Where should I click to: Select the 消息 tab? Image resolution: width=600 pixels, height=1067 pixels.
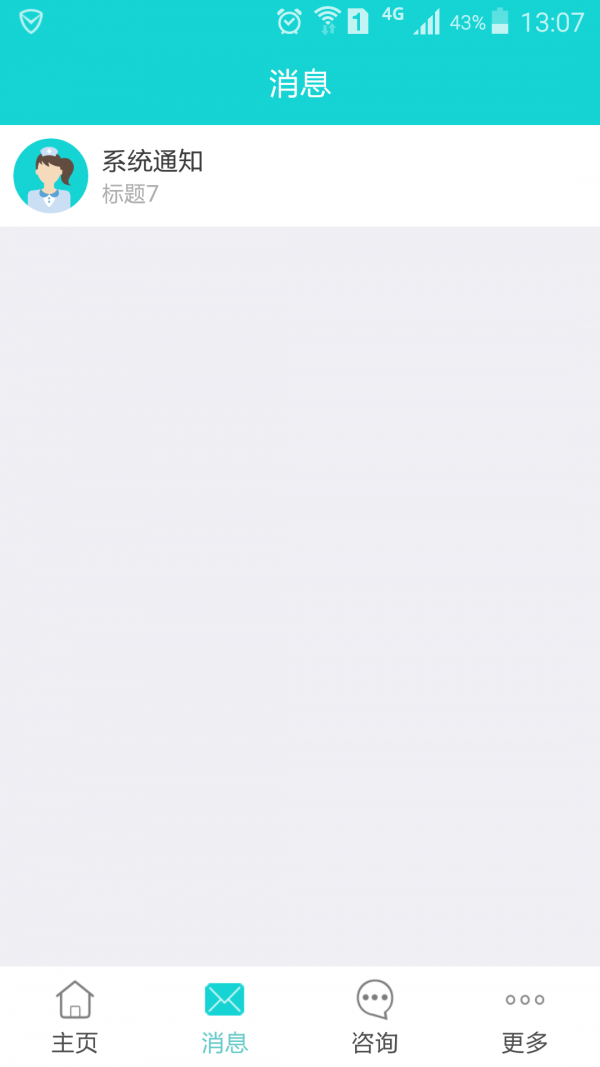[x=224, y=1017]
